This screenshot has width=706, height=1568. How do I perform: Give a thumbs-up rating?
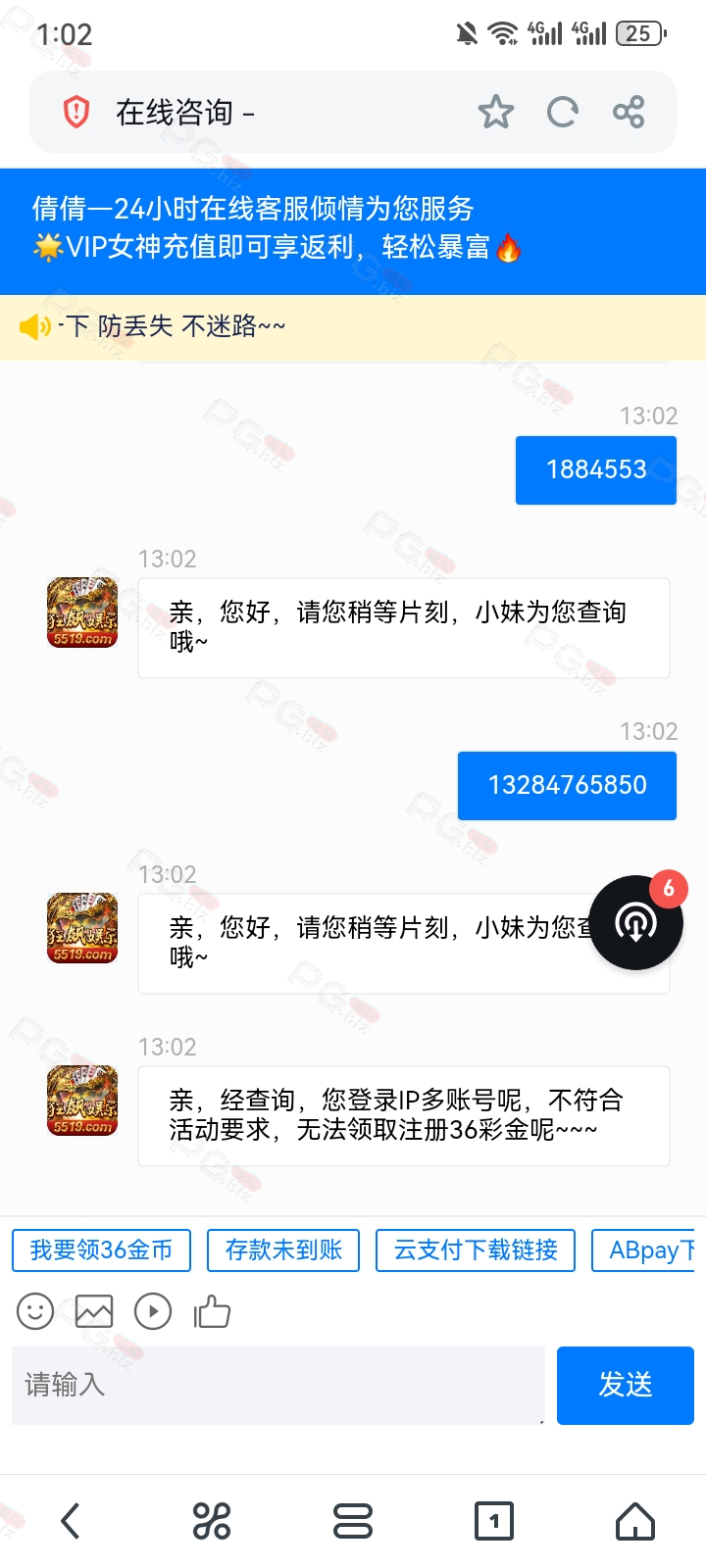tap(212, 1311)
